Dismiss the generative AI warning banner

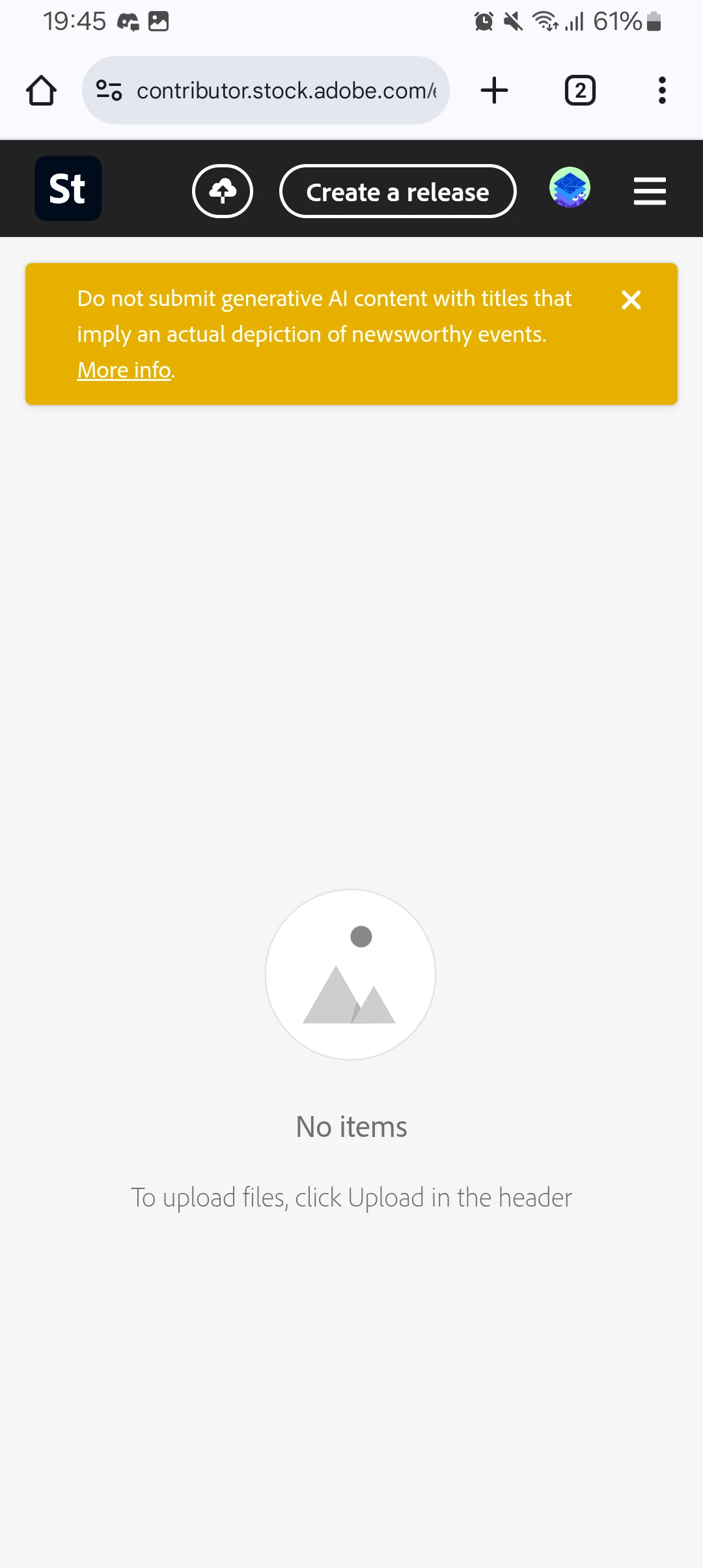click(631, 300)
